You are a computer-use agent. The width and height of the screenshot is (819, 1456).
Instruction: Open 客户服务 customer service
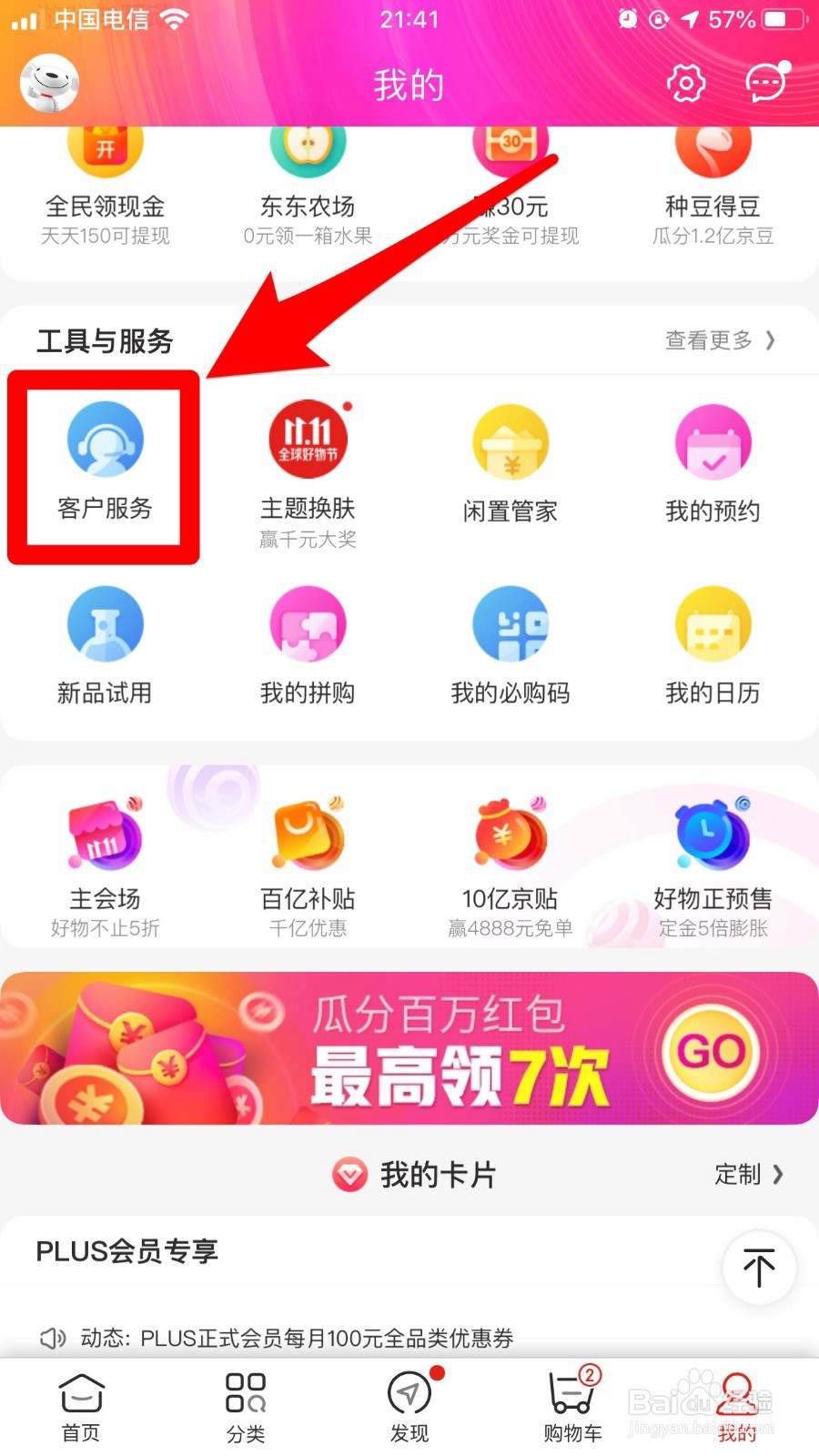click(x=103, y=466)
